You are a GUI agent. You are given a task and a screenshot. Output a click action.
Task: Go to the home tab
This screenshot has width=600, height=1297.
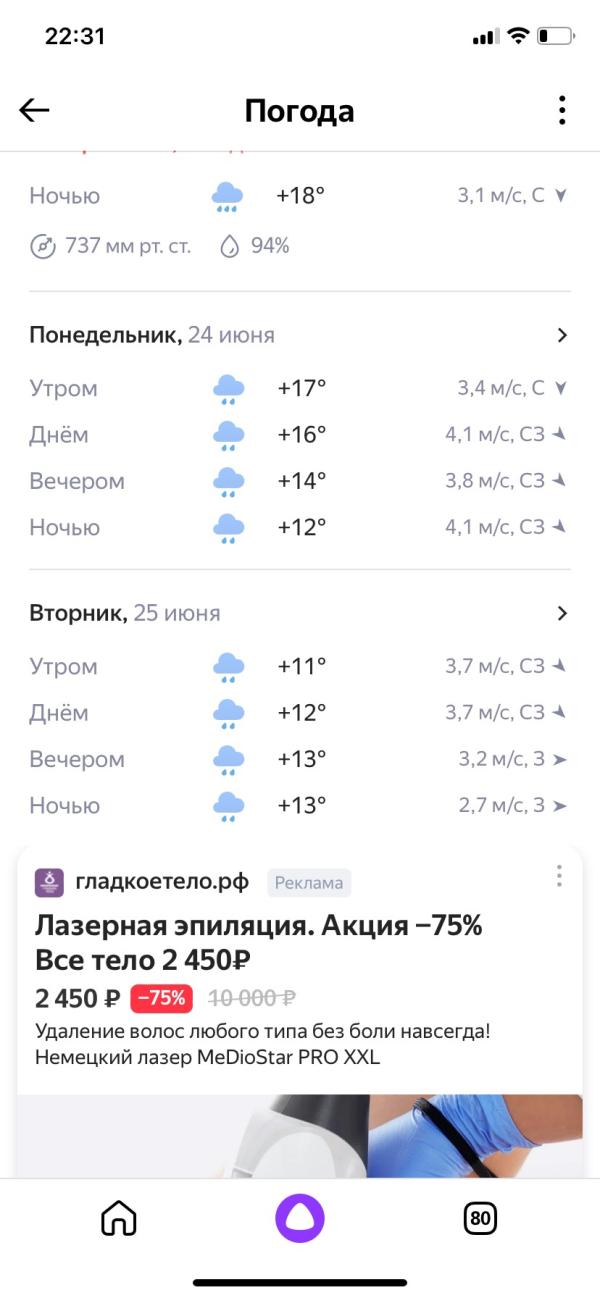[x=119, y=1218]
